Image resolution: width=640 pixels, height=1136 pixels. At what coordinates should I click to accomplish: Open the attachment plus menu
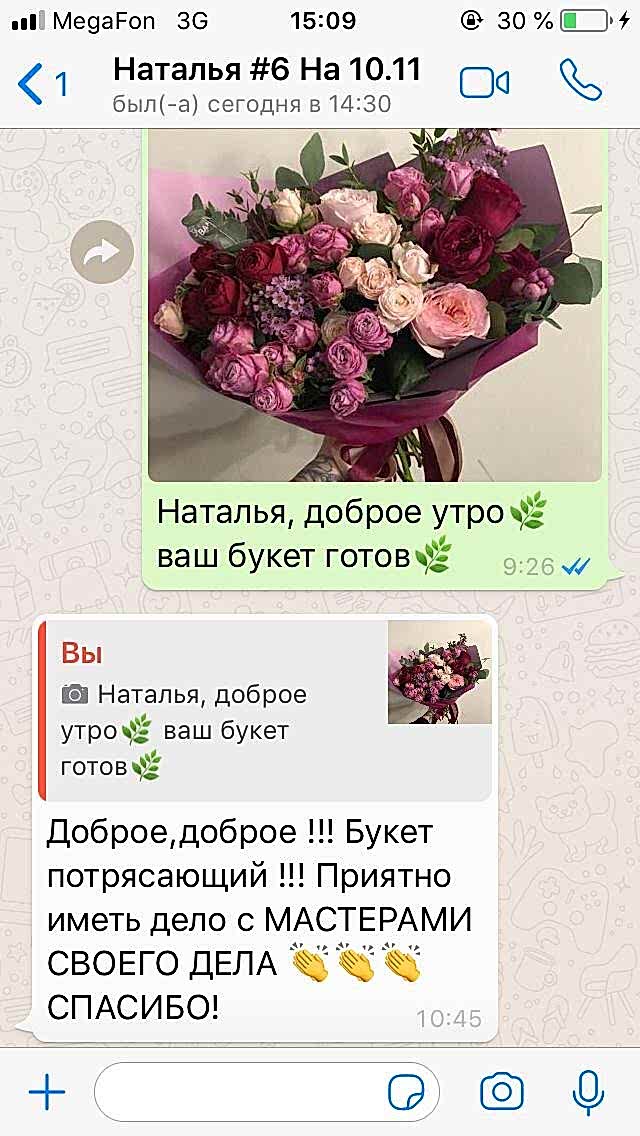tap(47, 1092)
